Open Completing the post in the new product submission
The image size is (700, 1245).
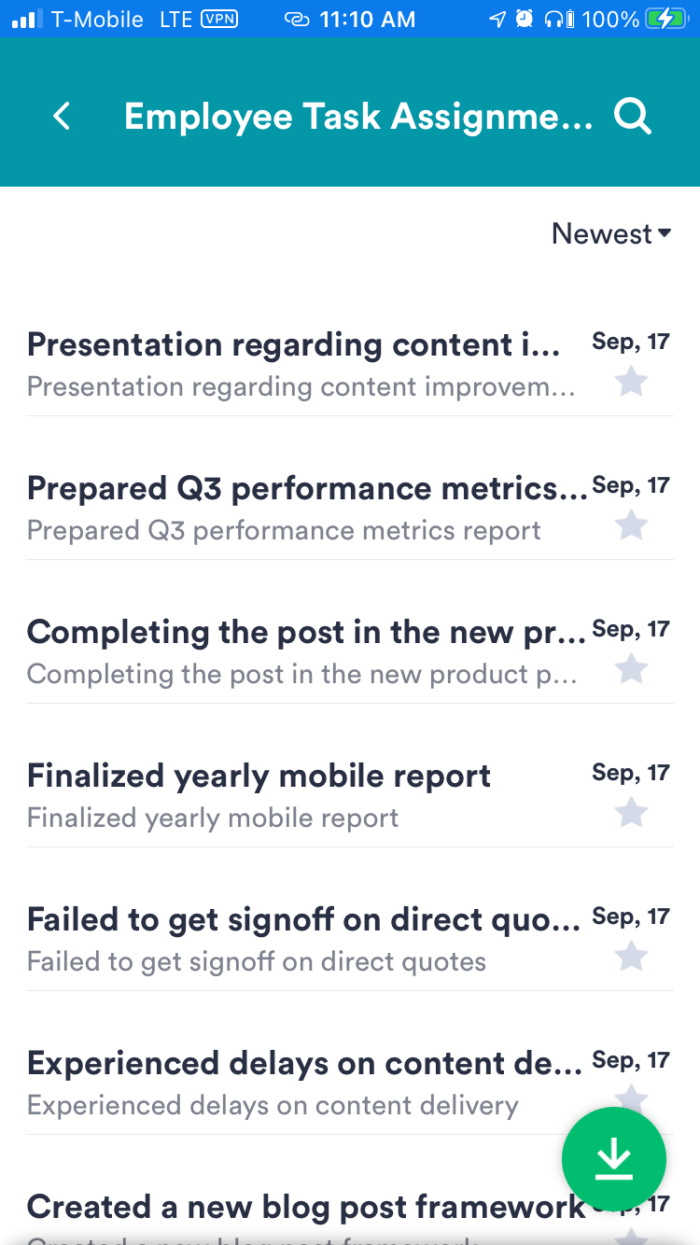tap(300, 652)
